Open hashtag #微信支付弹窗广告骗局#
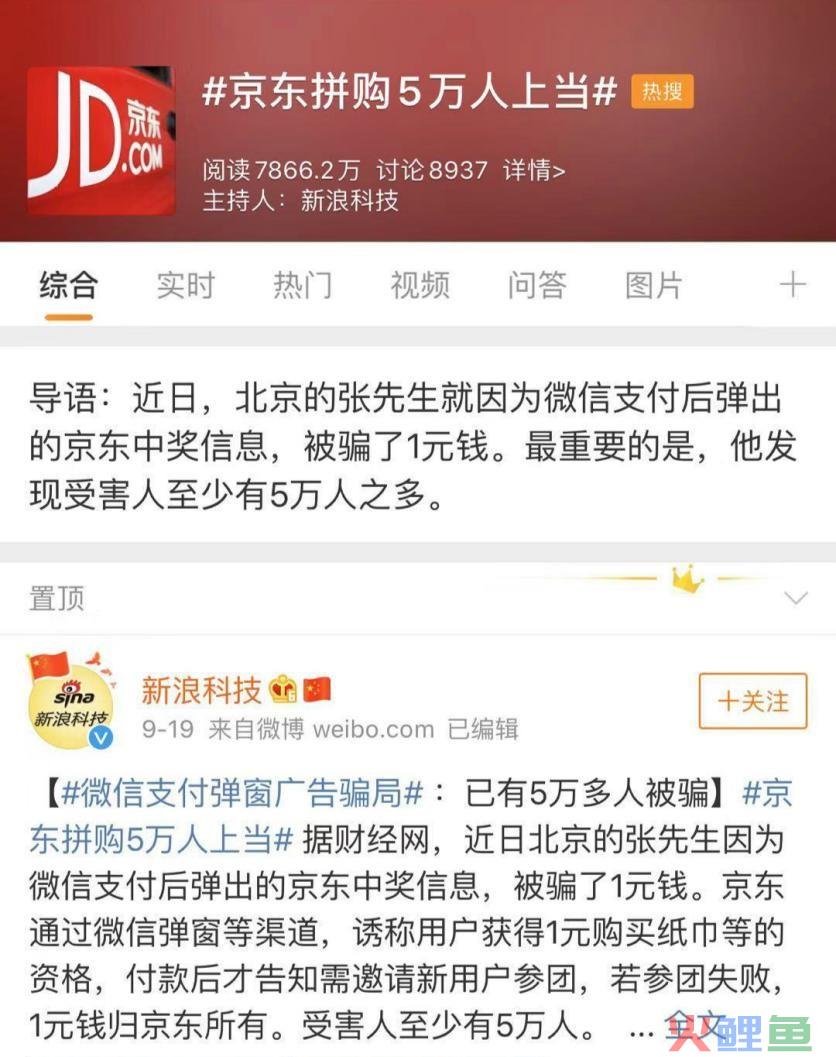Image resolution: width=836 pixels, height=1057 pixels. pos(244,795)
